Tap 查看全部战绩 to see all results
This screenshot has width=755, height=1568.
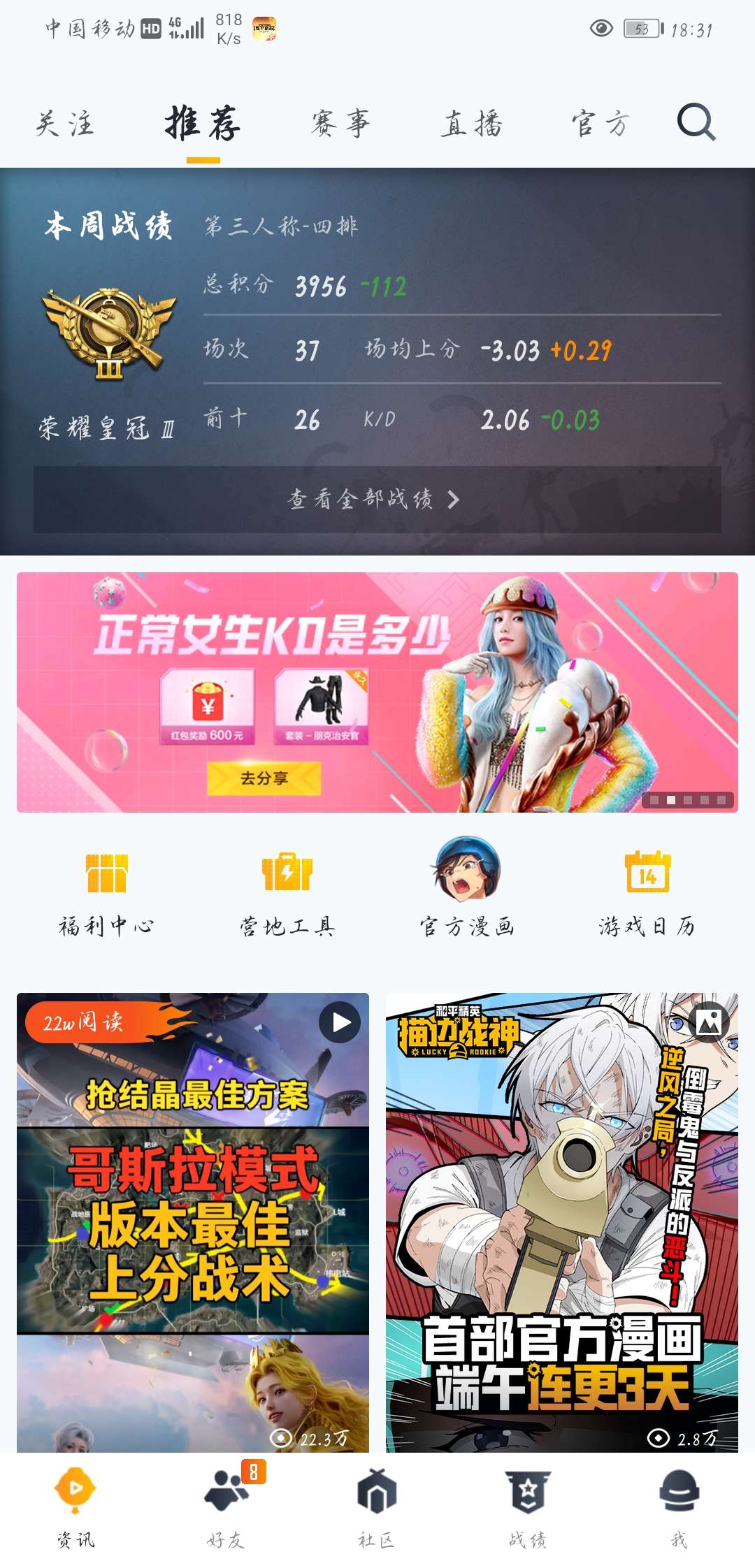tap(377, 499)
